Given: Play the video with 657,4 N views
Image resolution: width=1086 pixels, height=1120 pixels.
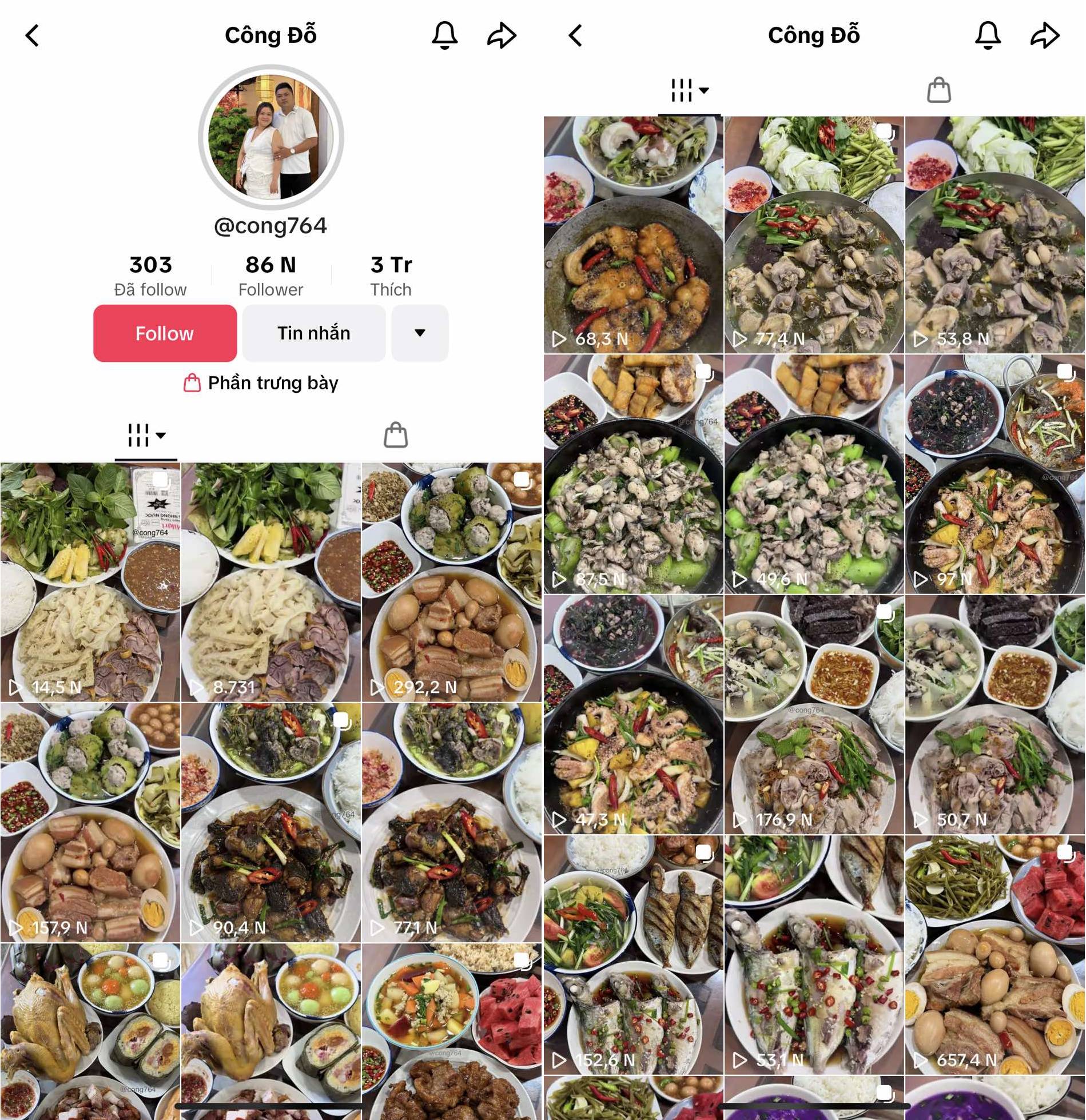Looking at the screenshot, I should point(994,955).
